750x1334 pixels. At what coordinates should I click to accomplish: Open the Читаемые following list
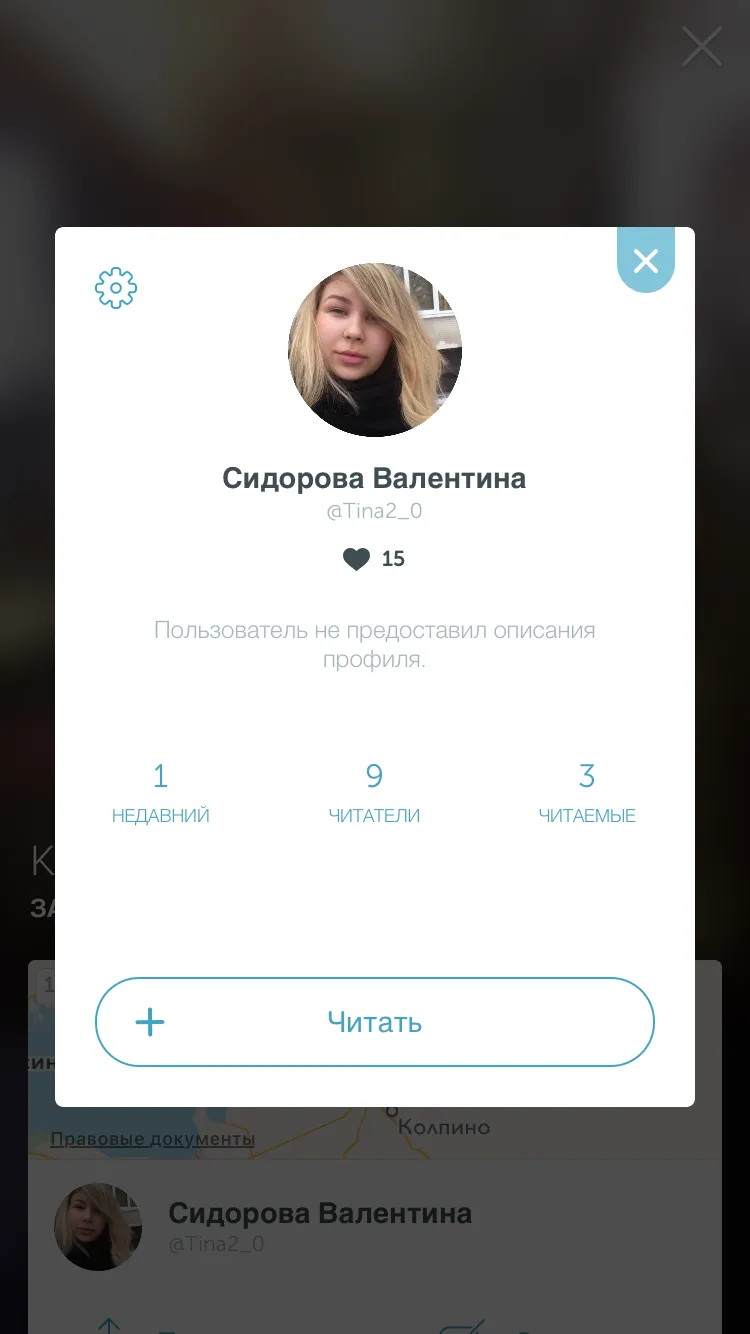587,793
